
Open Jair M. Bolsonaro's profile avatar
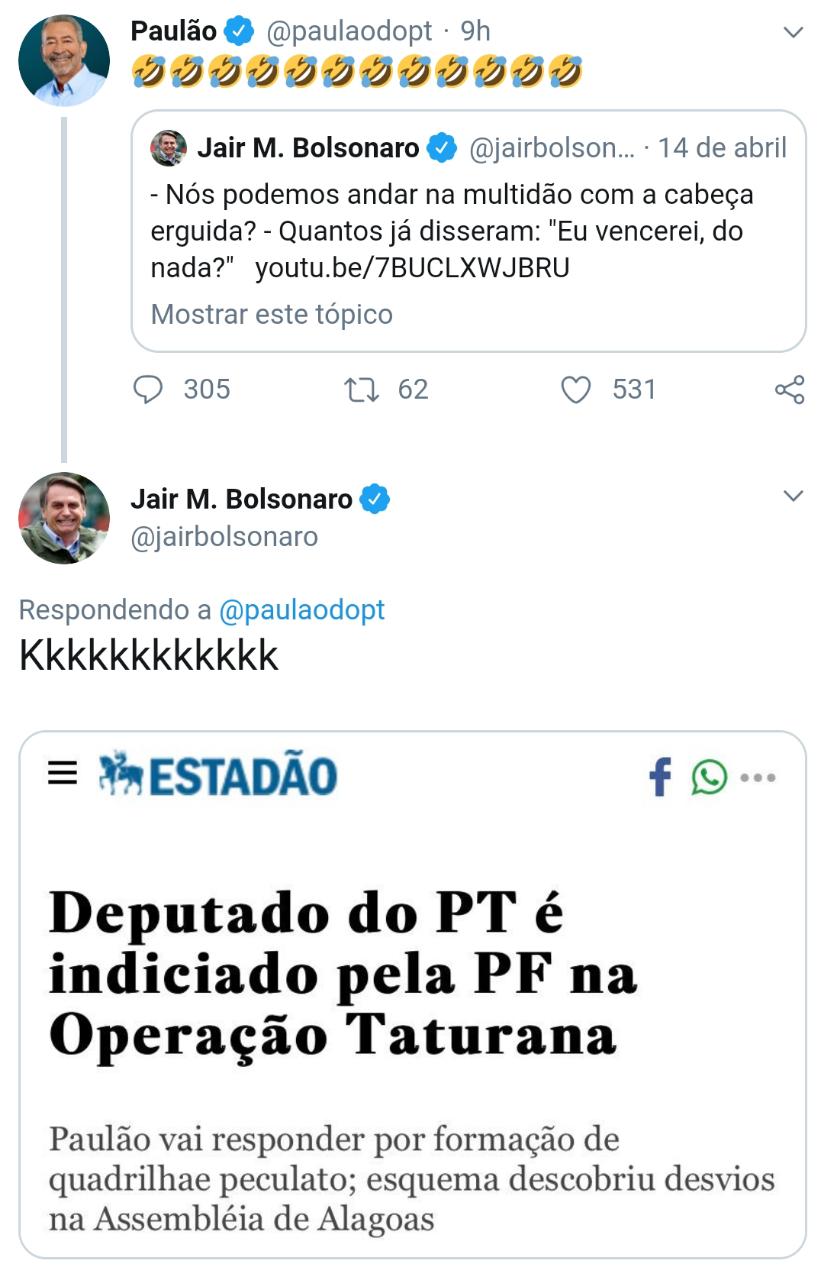point(64,518)
